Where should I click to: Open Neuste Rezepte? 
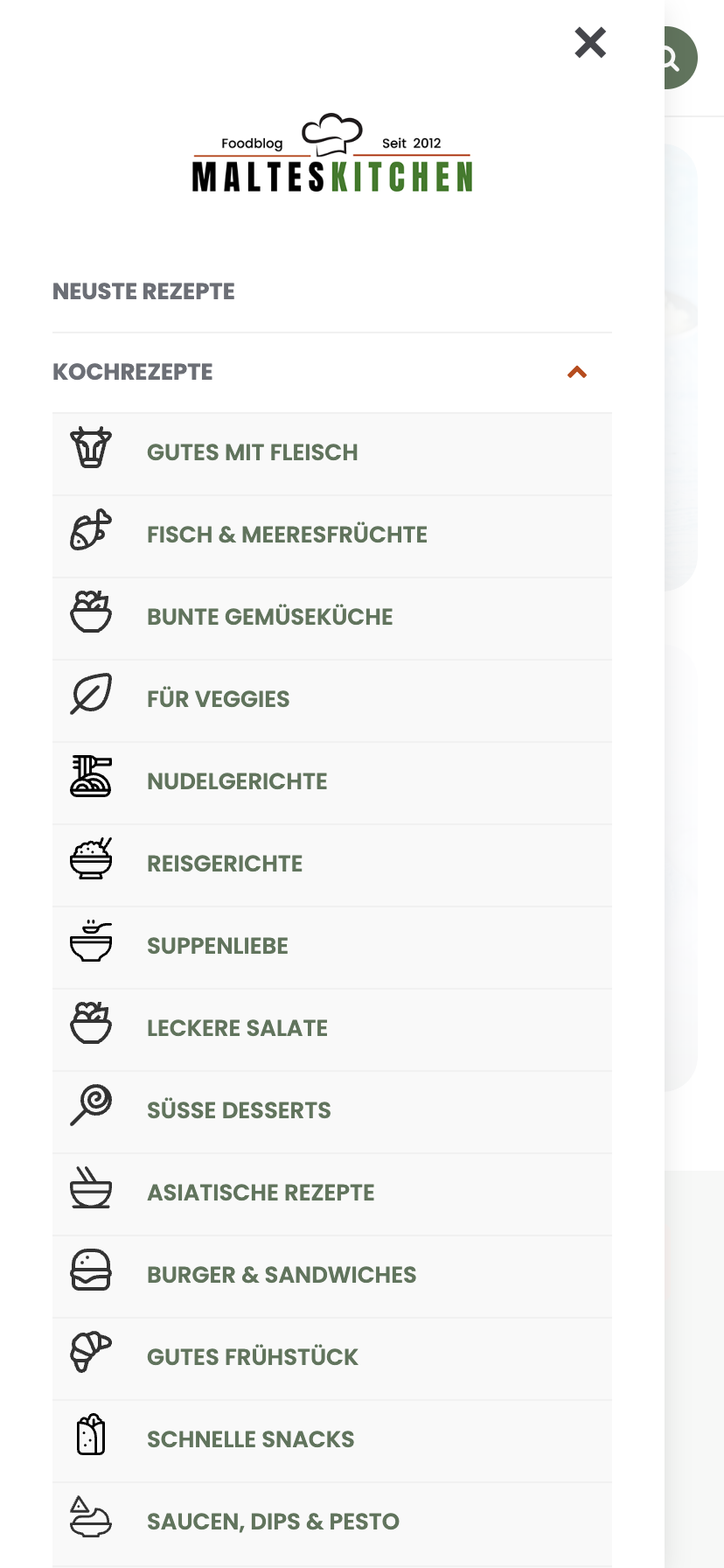coord(143,291)
